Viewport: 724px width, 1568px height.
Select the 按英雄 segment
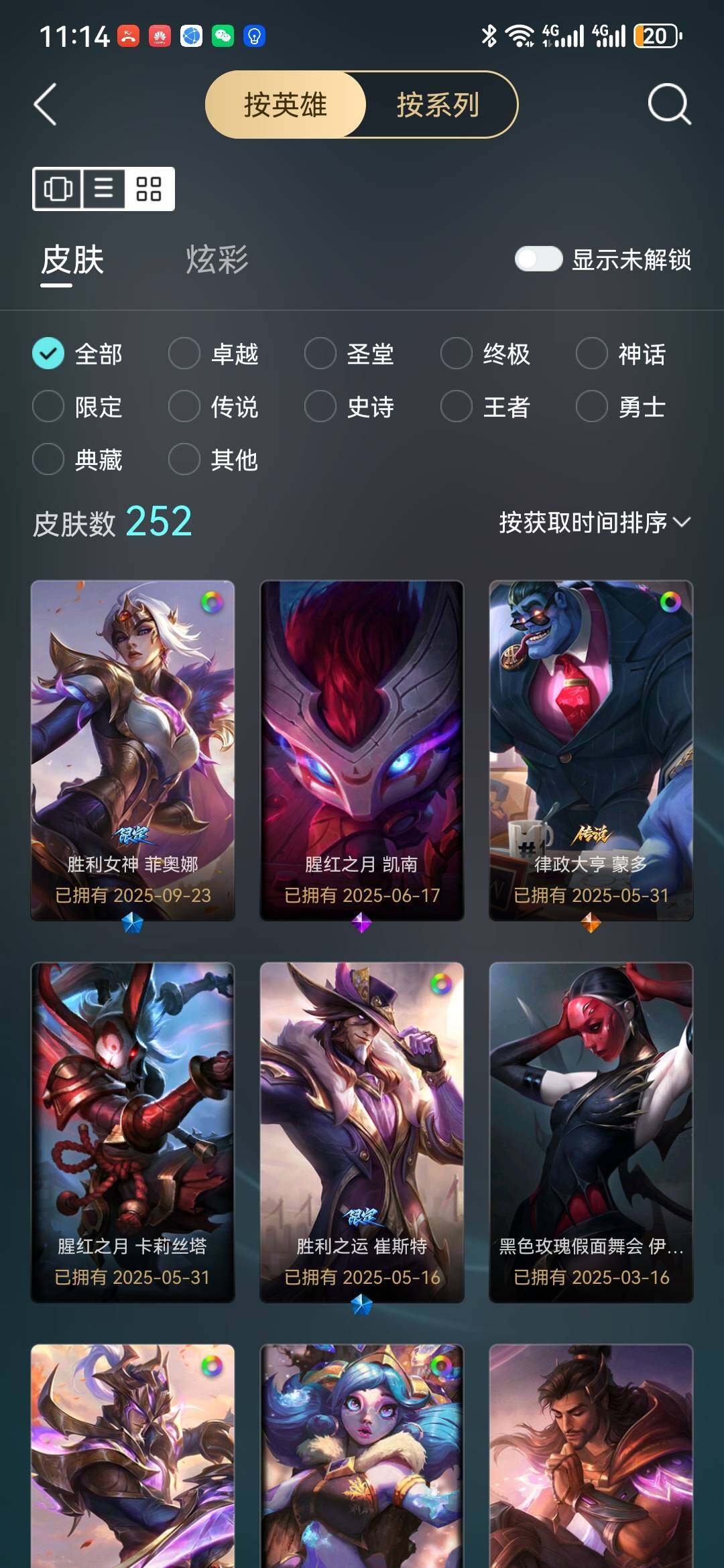[x=286, y=105]
